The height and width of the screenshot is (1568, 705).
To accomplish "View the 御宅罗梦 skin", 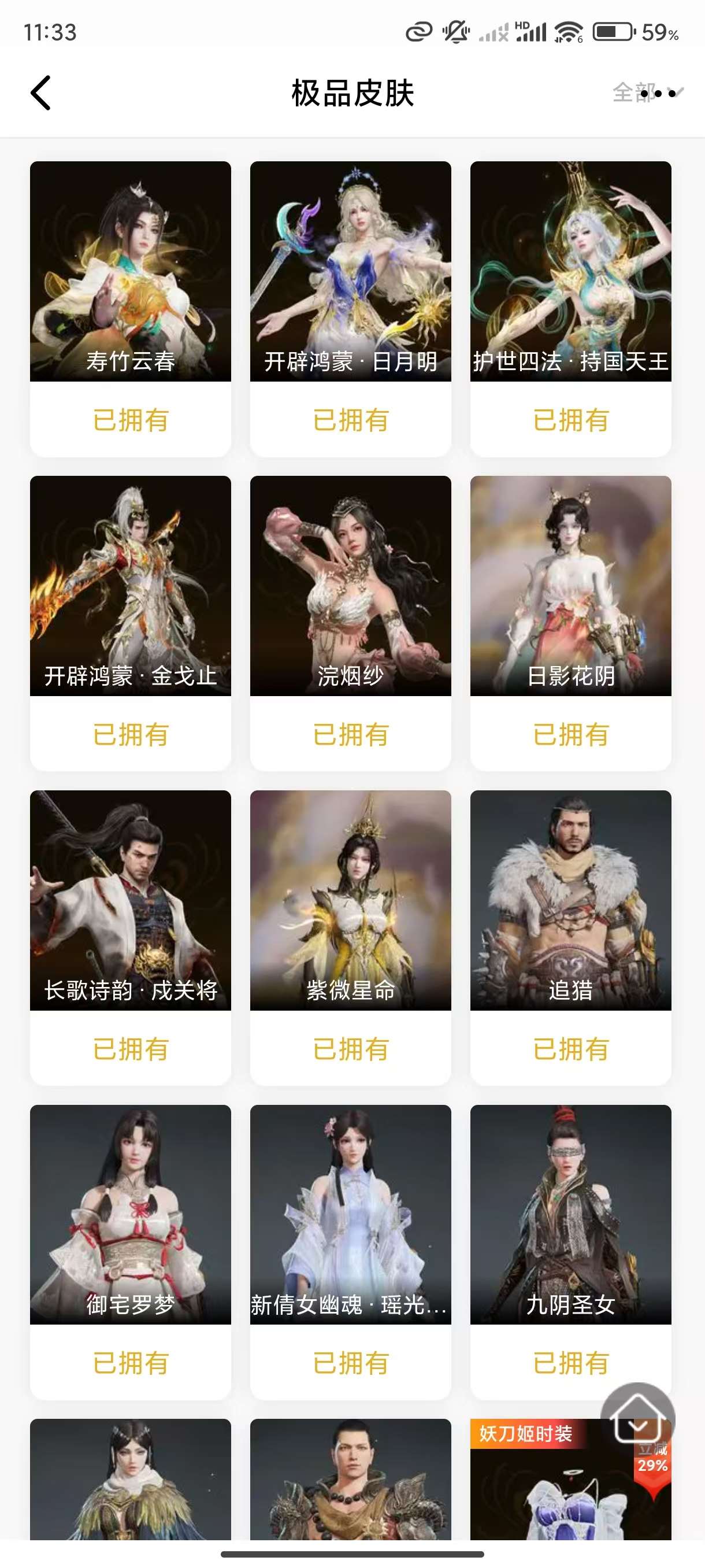I will click(130, 1214).
